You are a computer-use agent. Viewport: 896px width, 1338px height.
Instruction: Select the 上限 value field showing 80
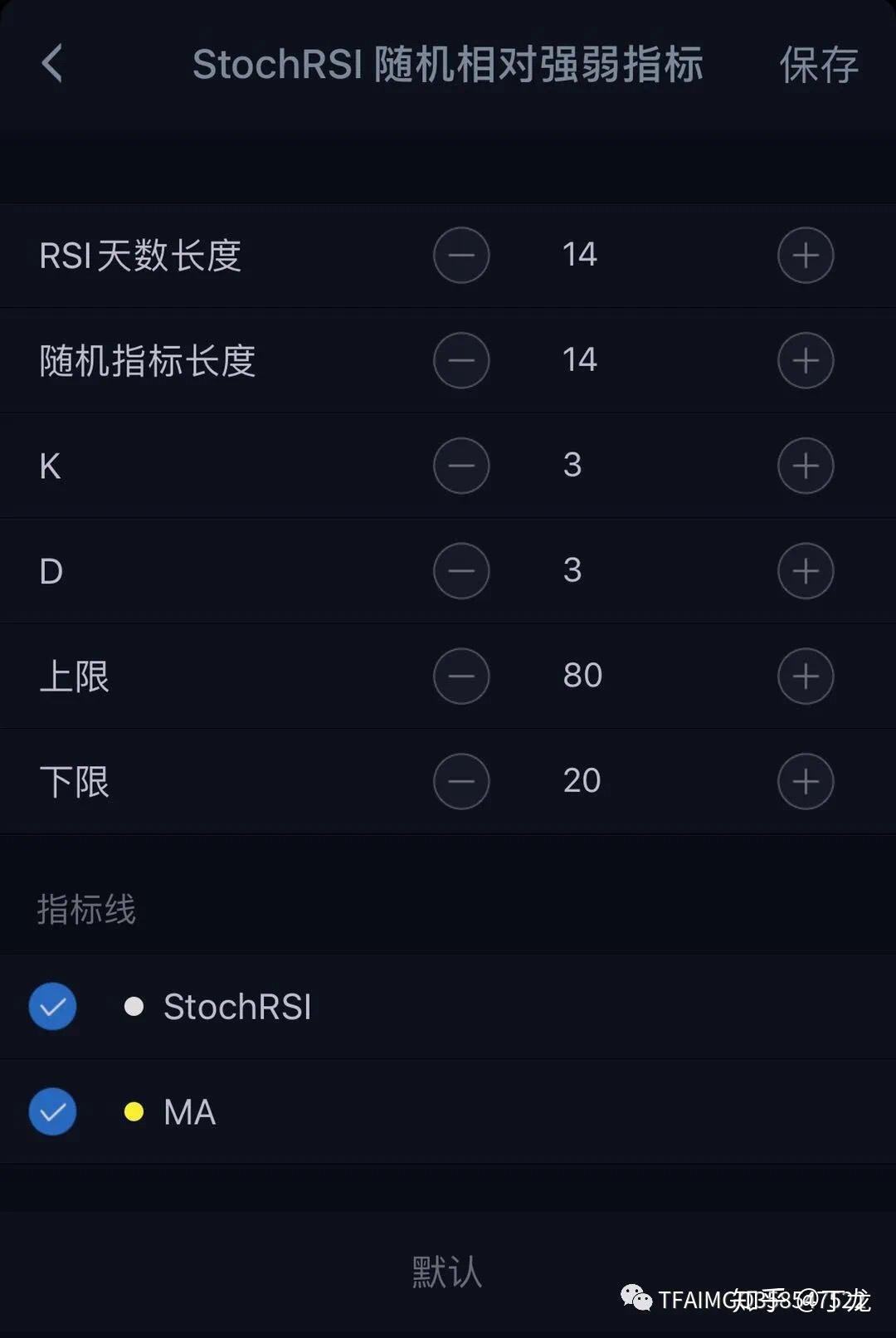click(x=582, y=676)
